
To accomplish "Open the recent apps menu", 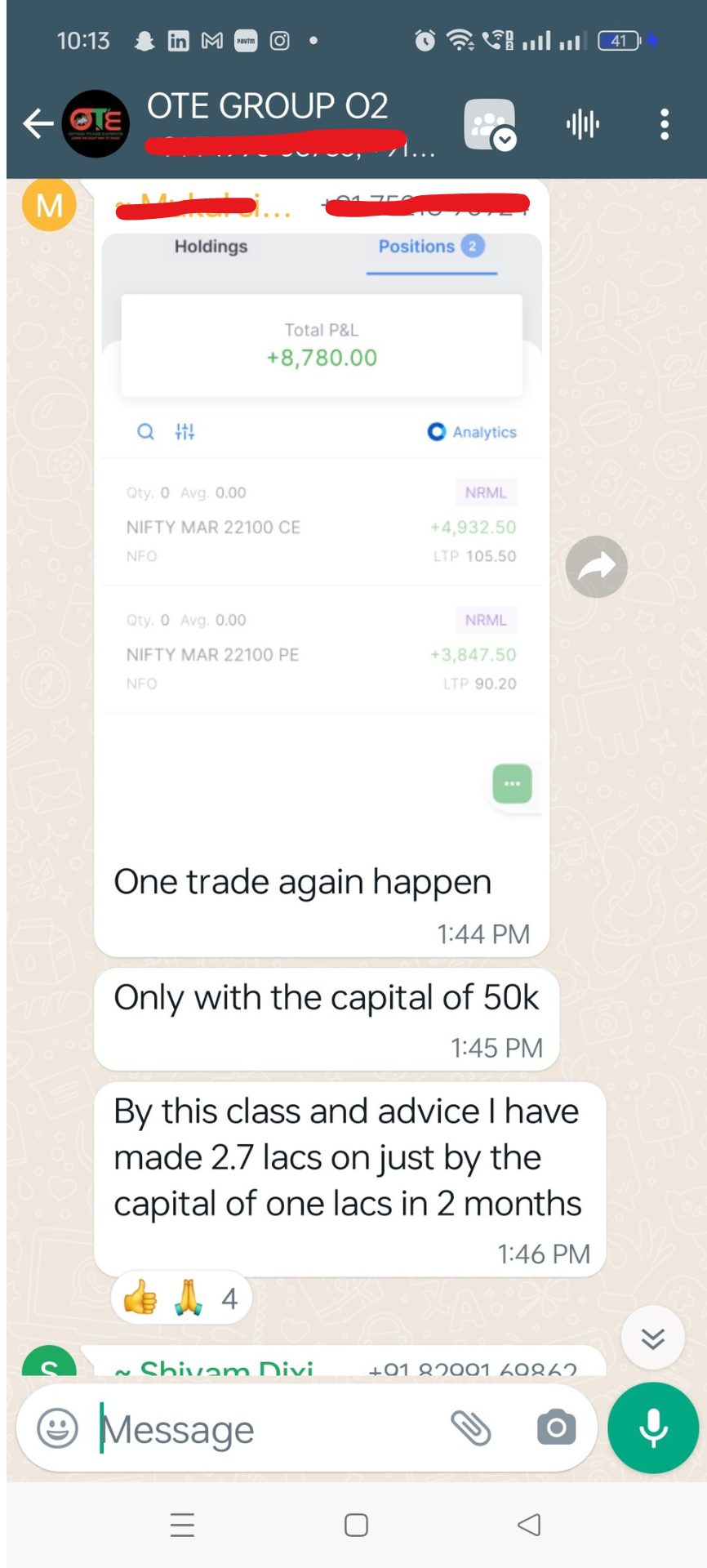I will click(182, 1525).
